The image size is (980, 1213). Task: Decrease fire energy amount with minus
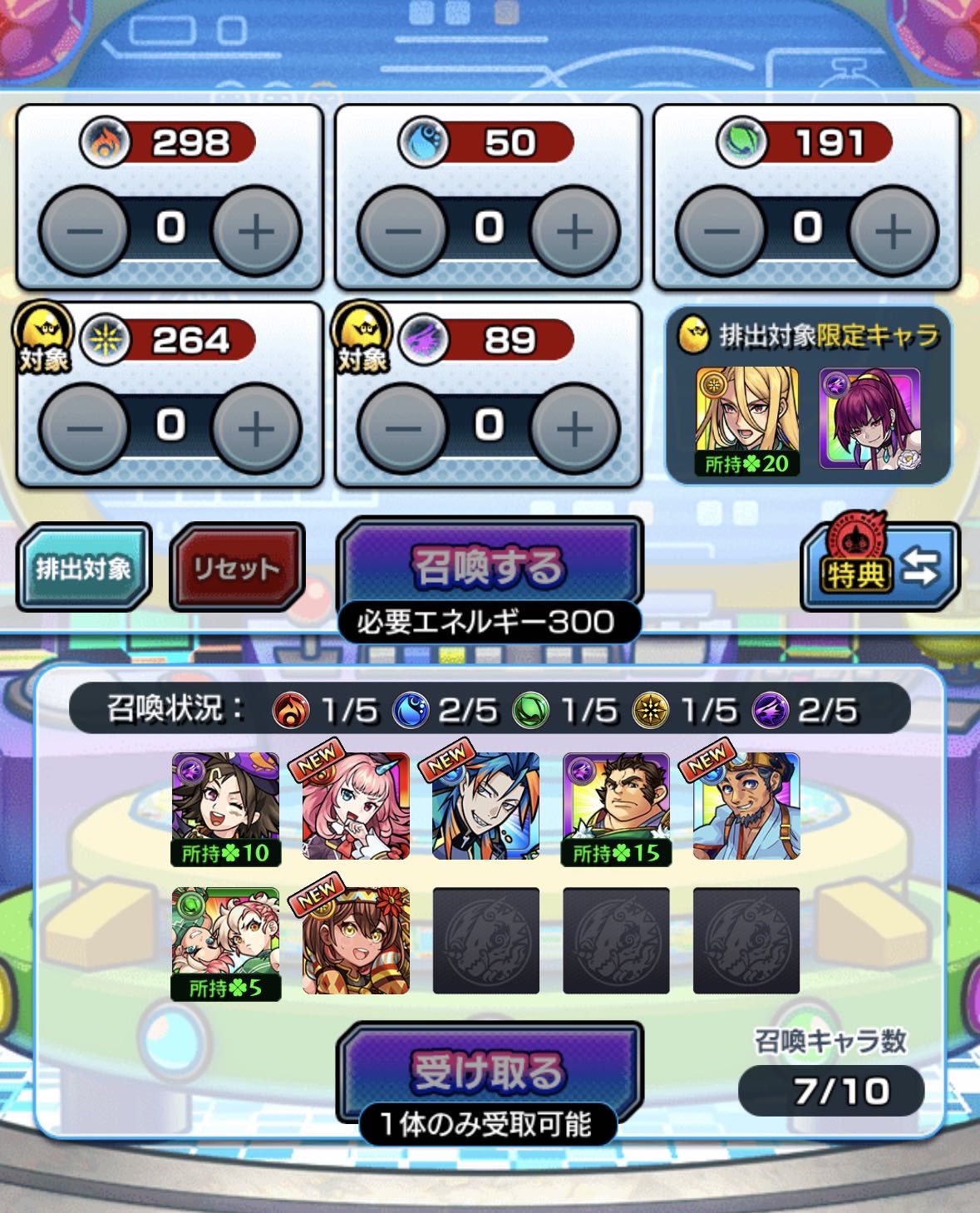tap(83, 229)
